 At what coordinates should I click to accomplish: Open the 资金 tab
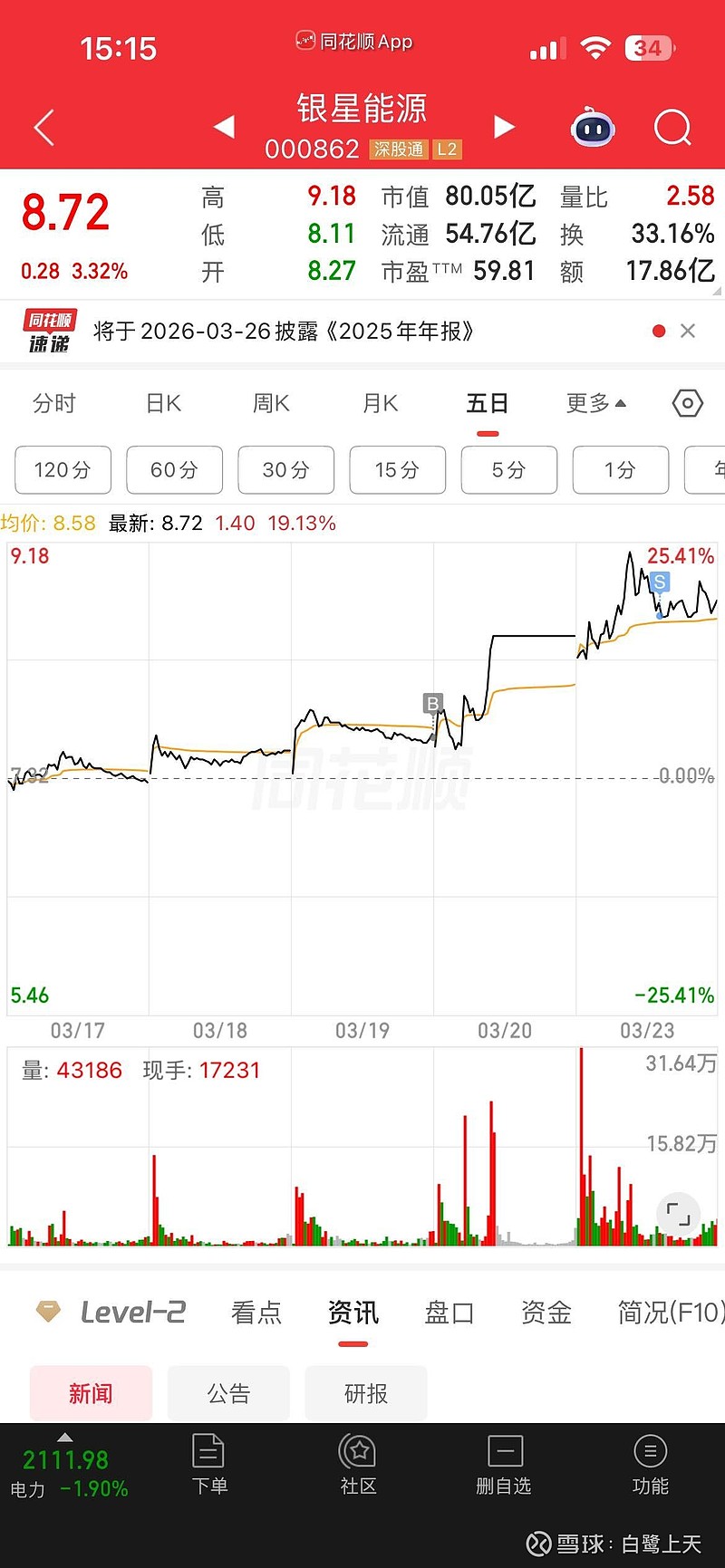point(546,1312)
